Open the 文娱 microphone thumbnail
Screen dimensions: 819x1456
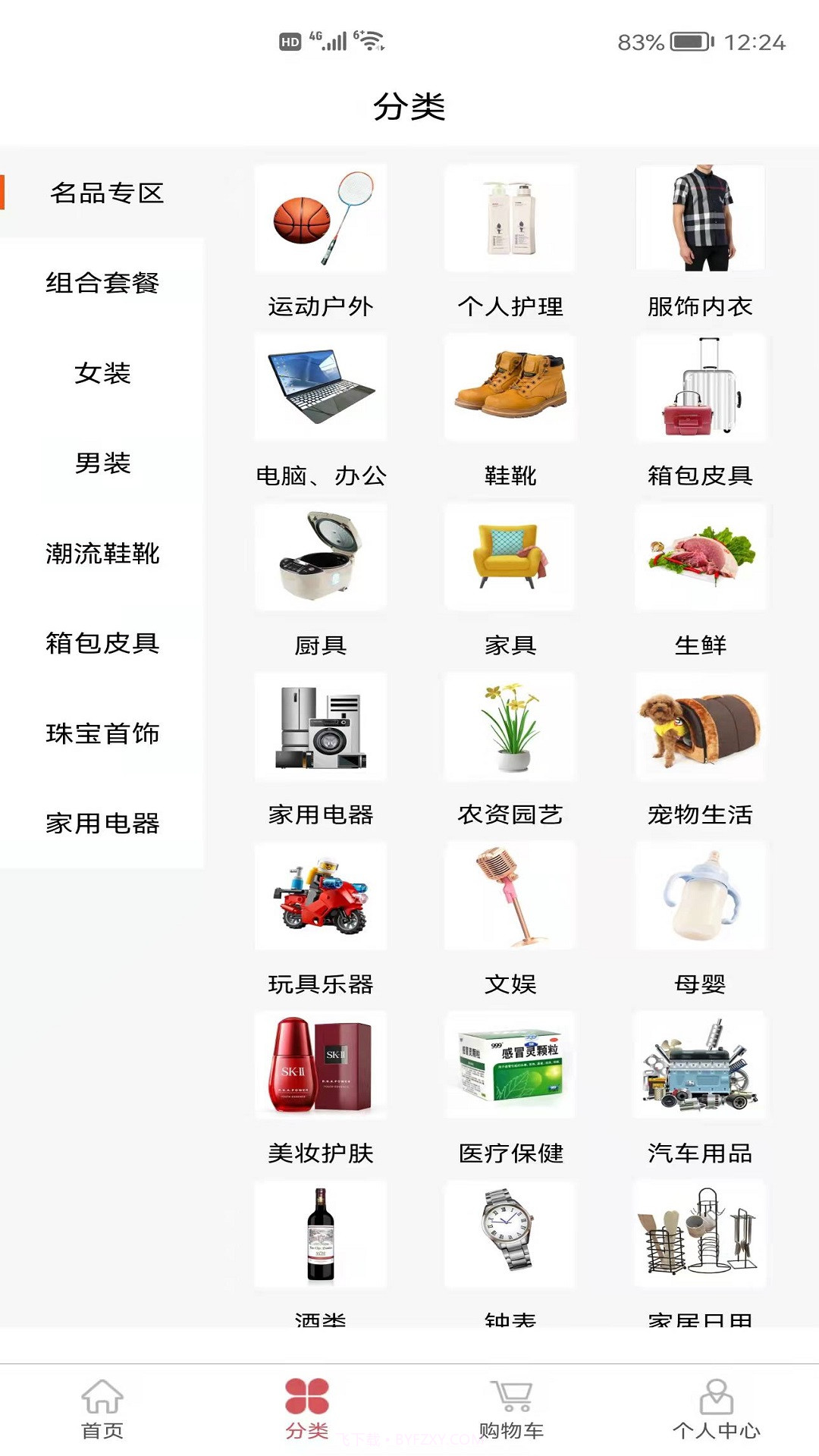pos(510,896)
